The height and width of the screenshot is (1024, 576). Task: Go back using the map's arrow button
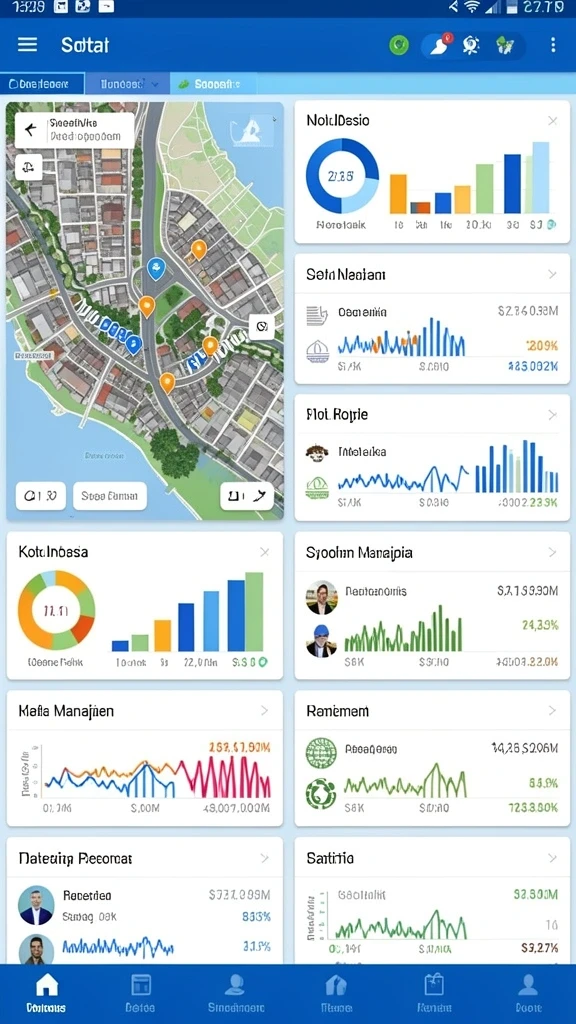[x=31, y=129]
